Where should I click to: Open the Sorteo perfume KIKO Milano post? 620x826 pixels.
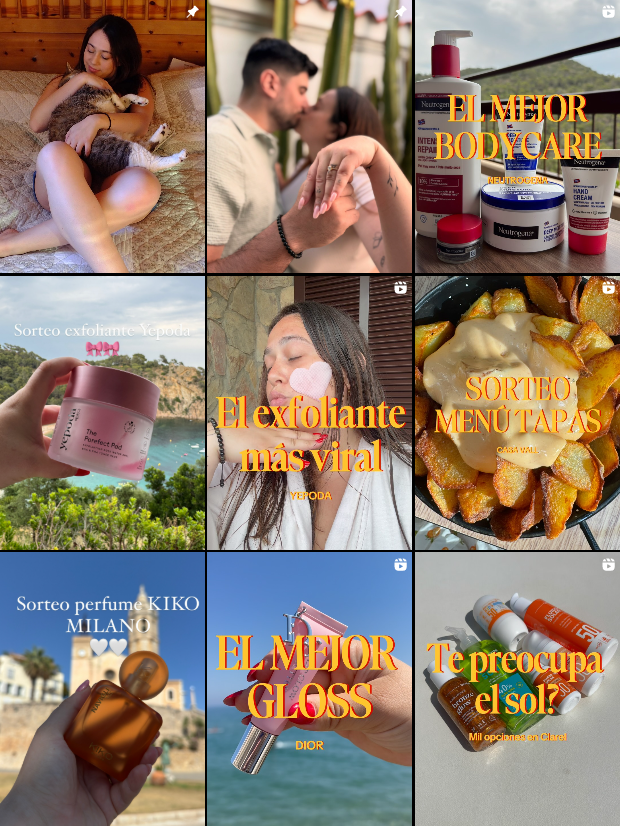coord(102,689)
